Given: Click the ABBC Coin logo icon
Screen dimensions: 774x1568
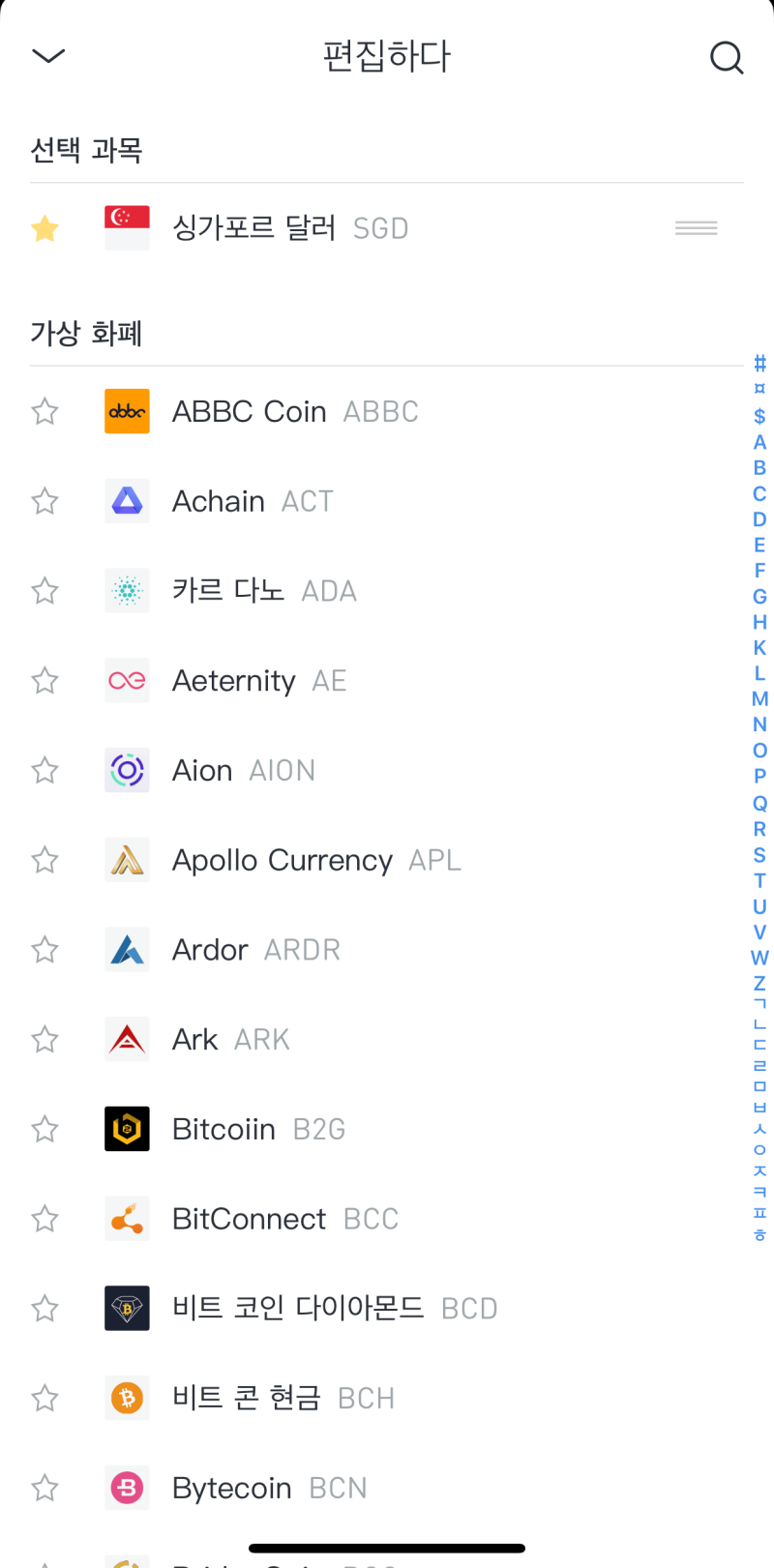Looking at the screenshot, I should 127,411.
